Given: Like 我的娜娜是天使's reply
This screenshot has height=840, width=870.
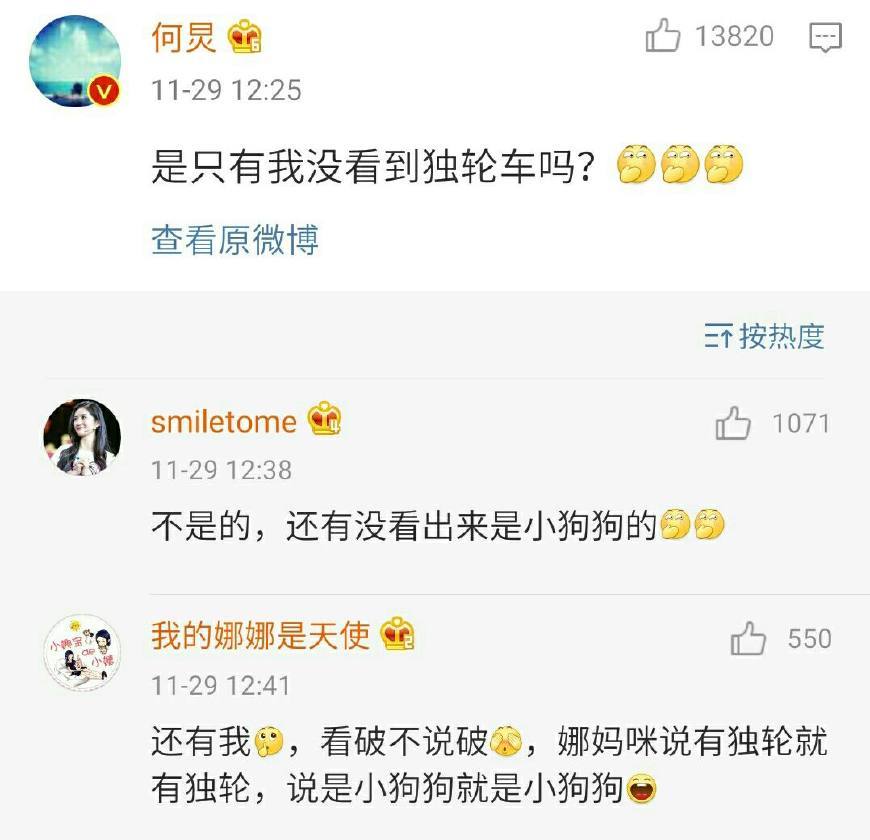Looking at the screenshot, I should click(748, 638).
